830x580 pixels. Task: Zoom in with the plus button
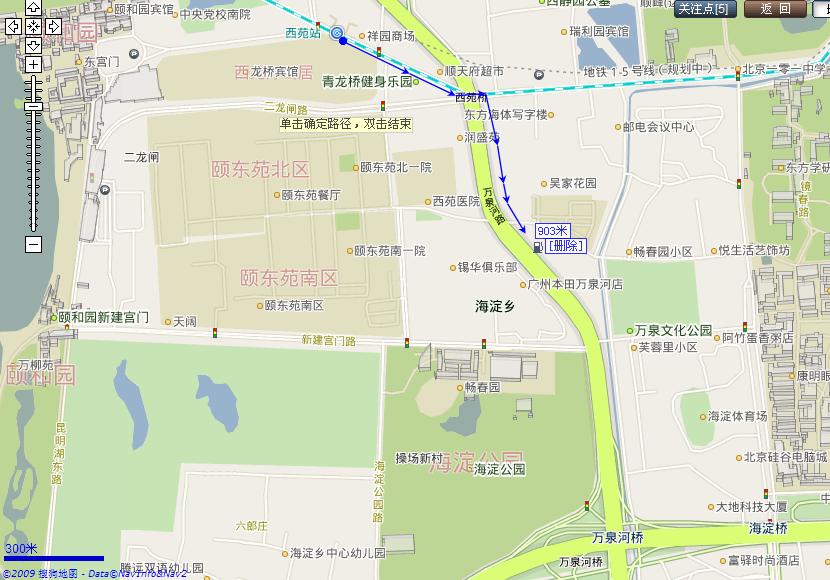coord(33,65)
